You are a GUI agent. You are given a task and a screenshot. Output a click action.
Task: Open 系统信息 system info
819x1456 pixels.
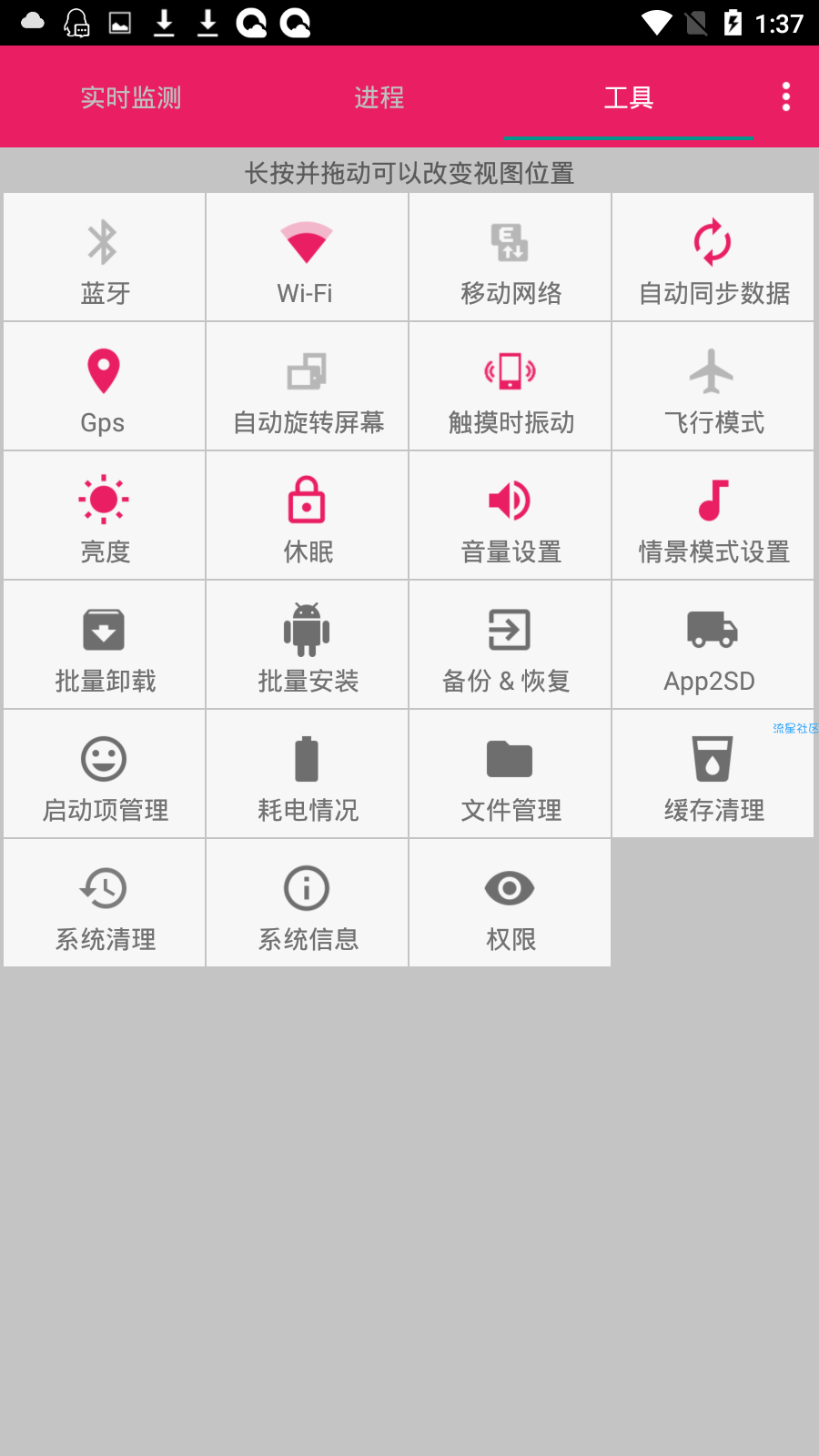pyautogui.click(x=307, y=903)
